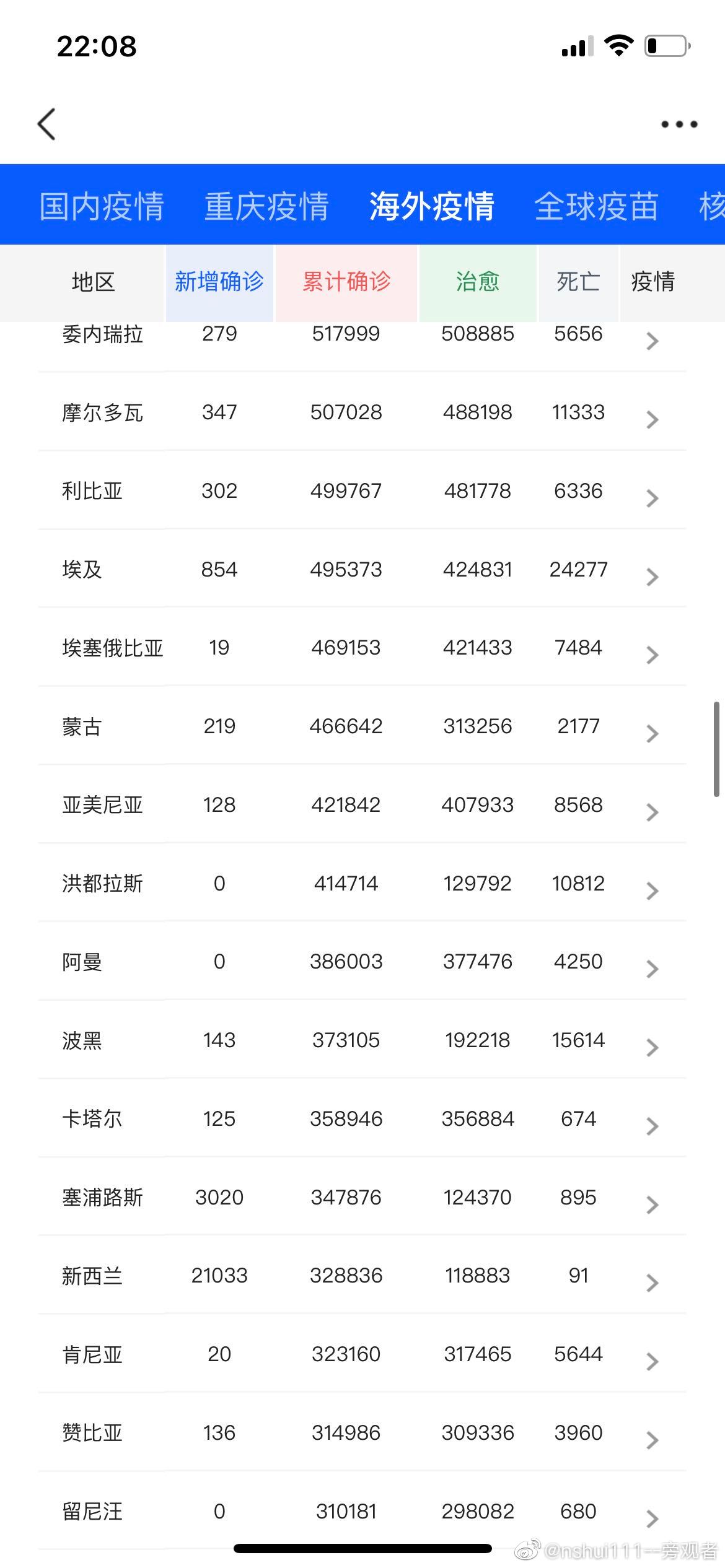
Task: Open the three-dot overflow menu
Action: 679,124
